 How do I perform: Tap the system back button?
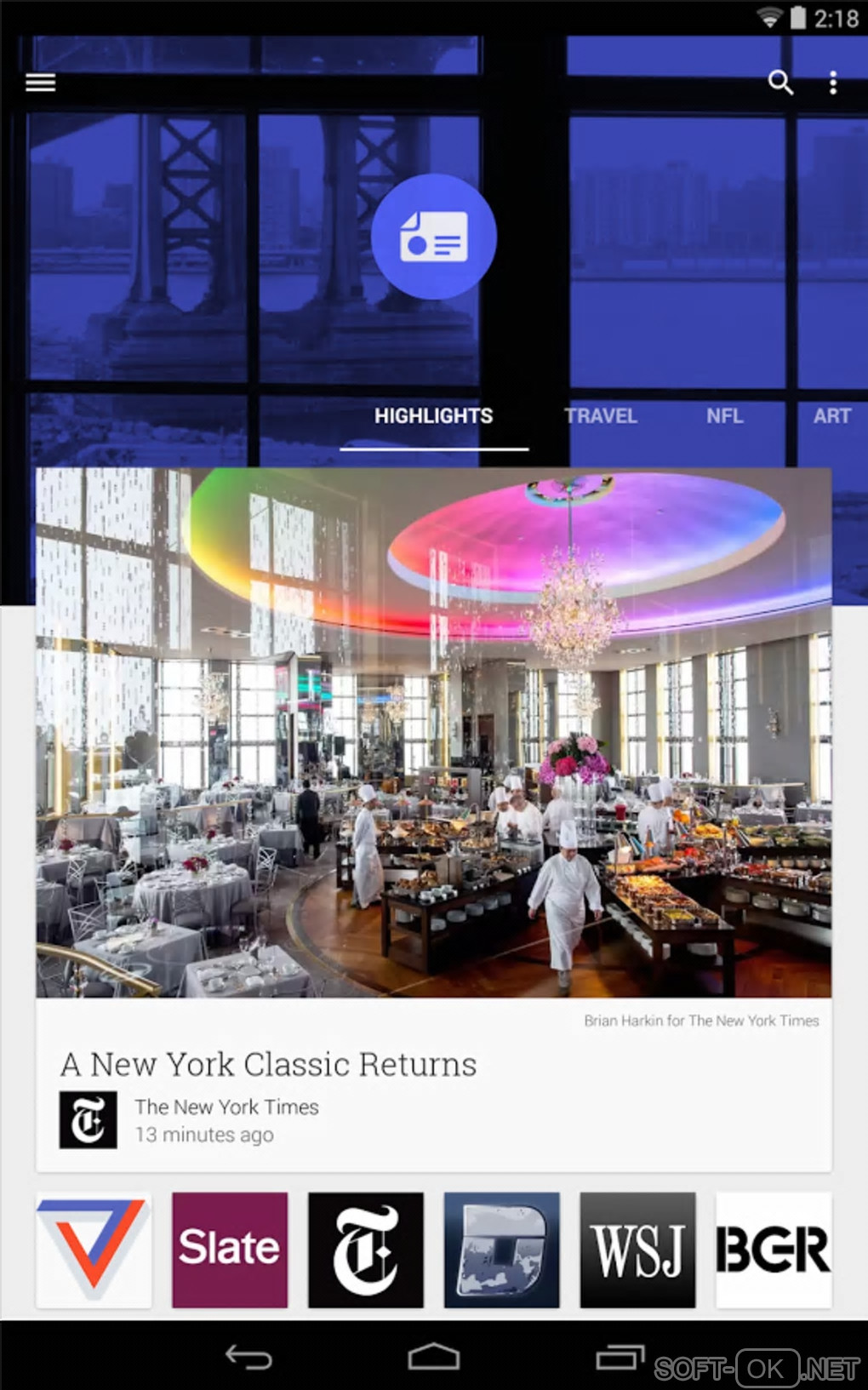click(x=248, y=1357)
